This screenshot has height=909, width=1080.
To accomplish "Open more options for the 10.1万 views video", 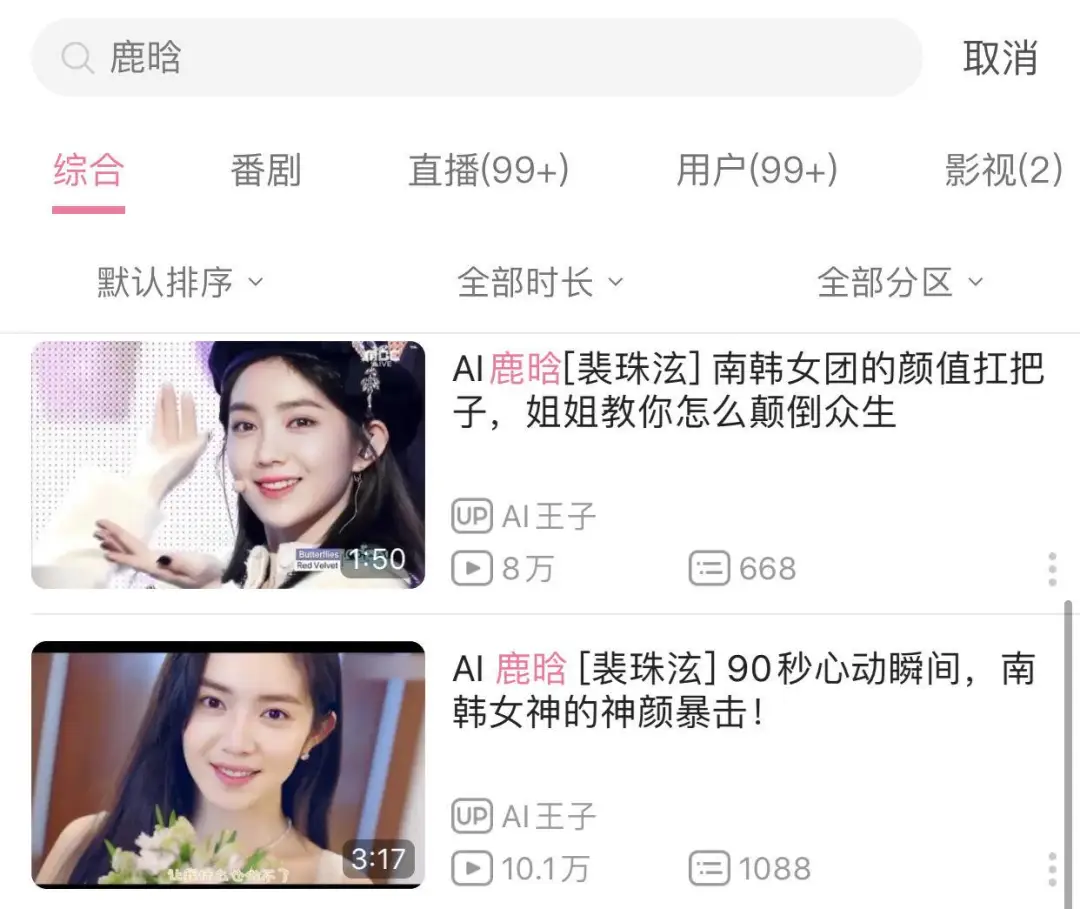I will [1052, 869].
